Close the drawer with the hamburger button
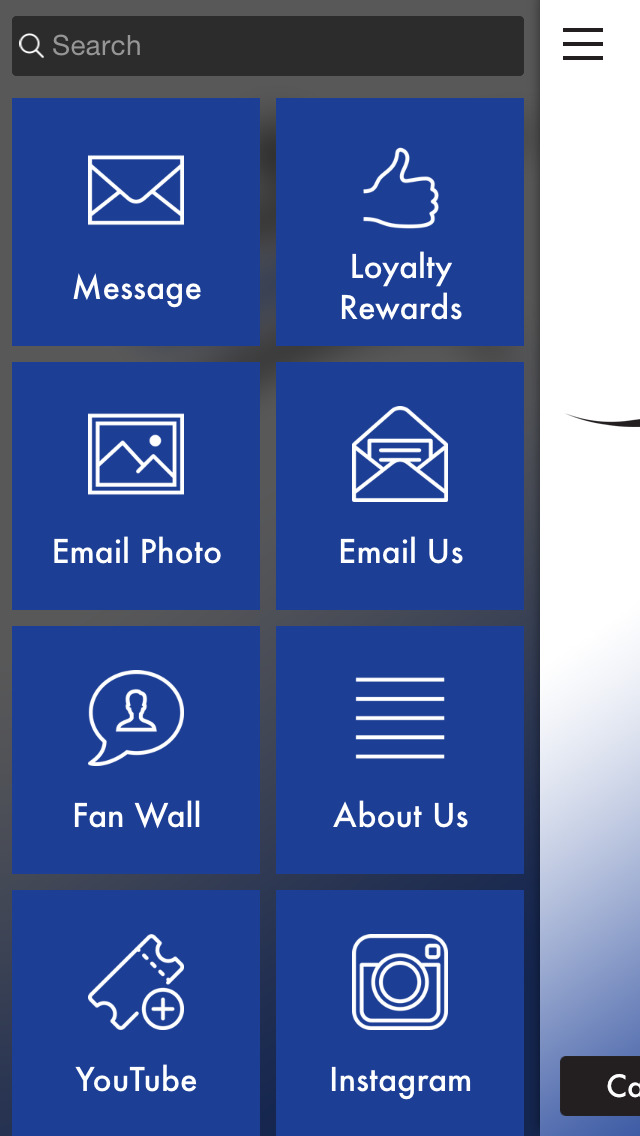Screen dimensions: 640x1136 pyautogui.click(x=583, y=44)
